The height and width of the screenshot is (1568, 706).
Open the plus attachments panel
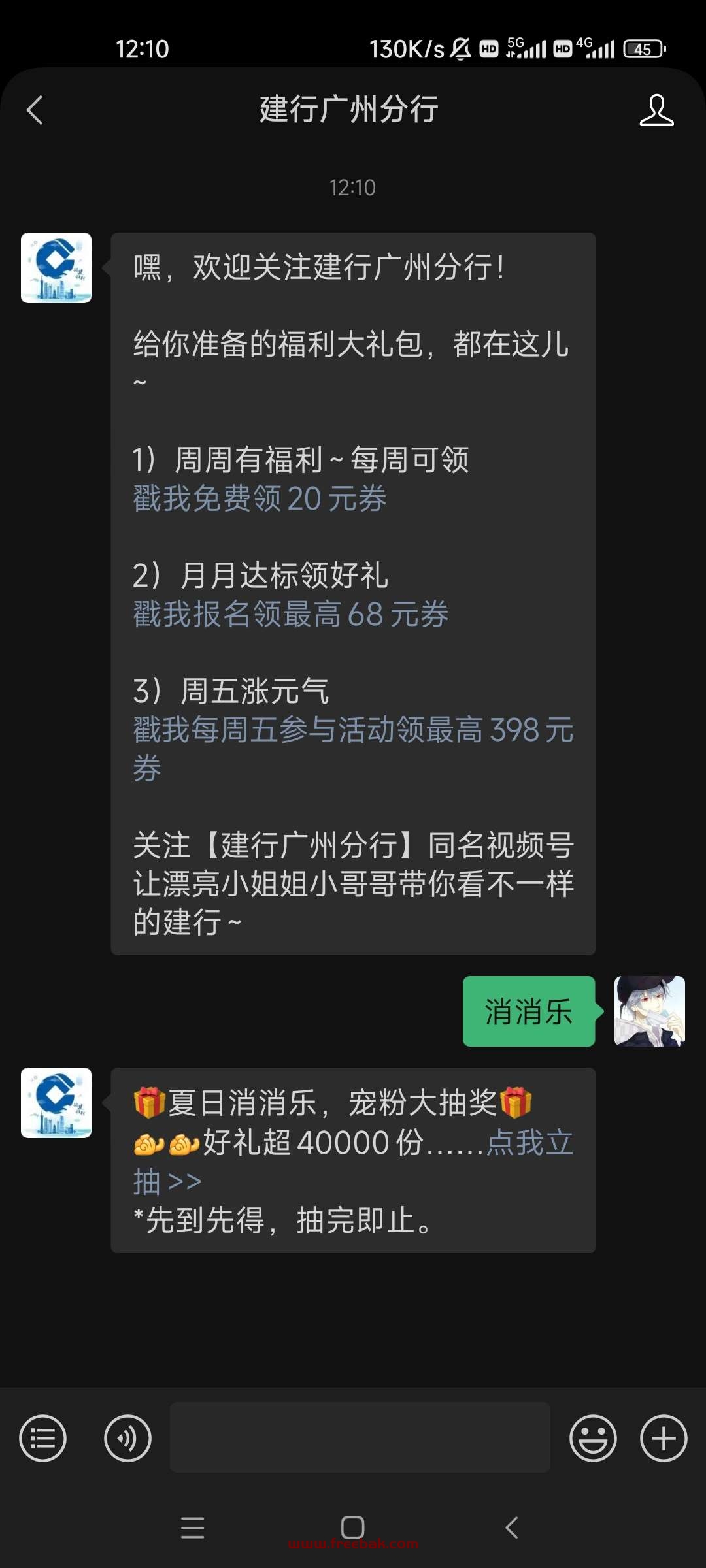click(664, 1438)
